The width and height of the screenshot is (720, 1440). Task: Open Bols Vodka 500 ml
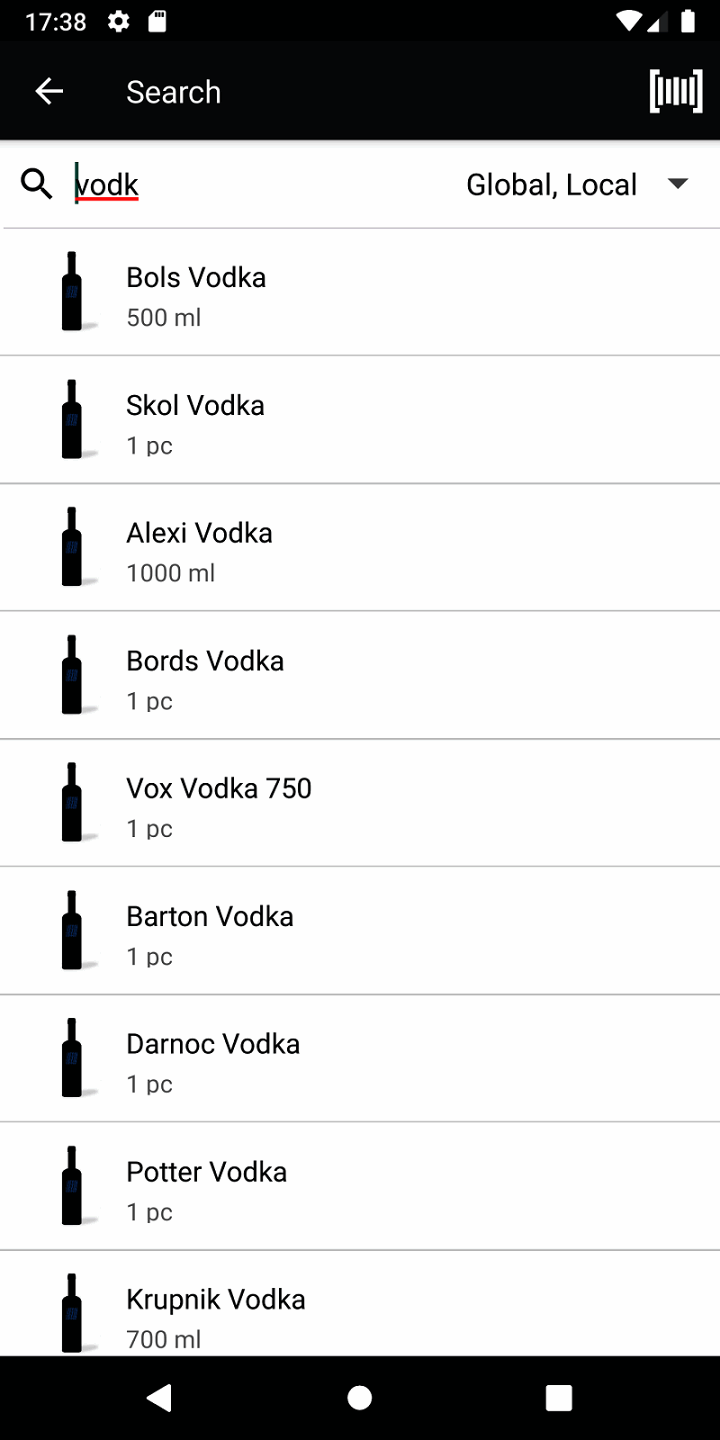click(x=360, y=292)
